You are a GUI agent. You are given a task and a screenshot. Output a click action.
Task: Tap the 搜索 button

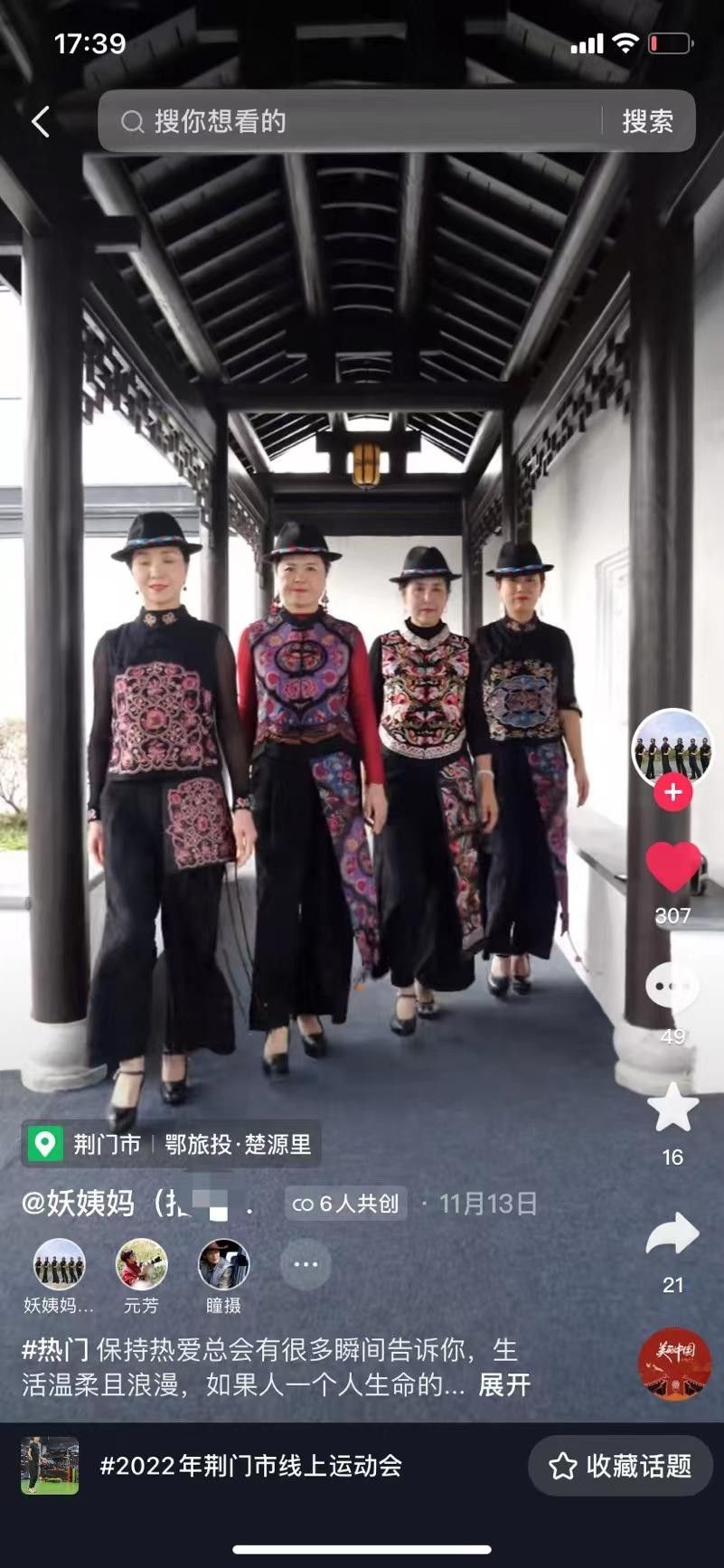click(647, 121)
